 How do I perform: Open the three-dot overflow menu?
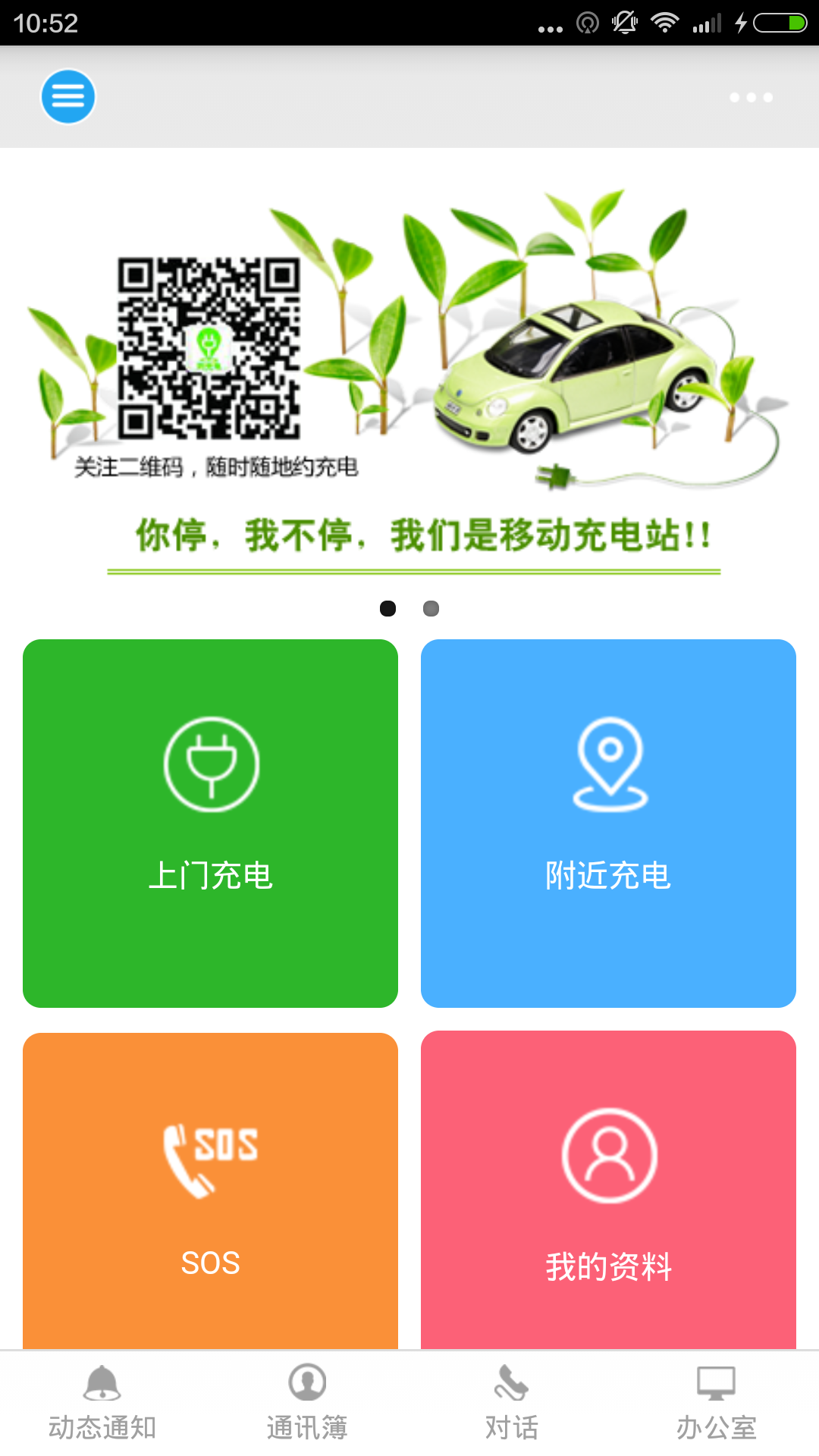[x=751, y=97]
